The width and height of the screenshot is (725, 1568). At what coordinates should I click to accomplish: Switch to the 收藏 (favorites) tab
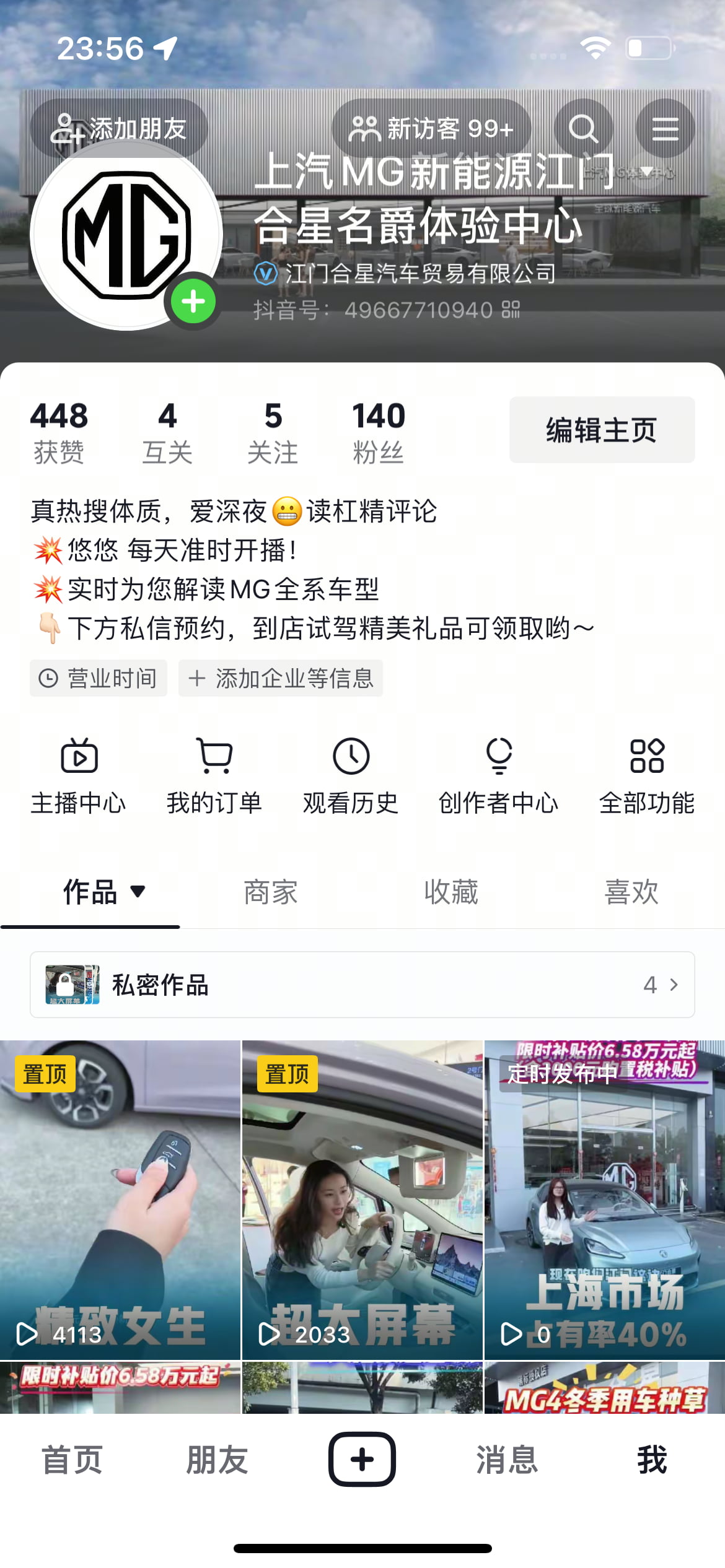451,892
